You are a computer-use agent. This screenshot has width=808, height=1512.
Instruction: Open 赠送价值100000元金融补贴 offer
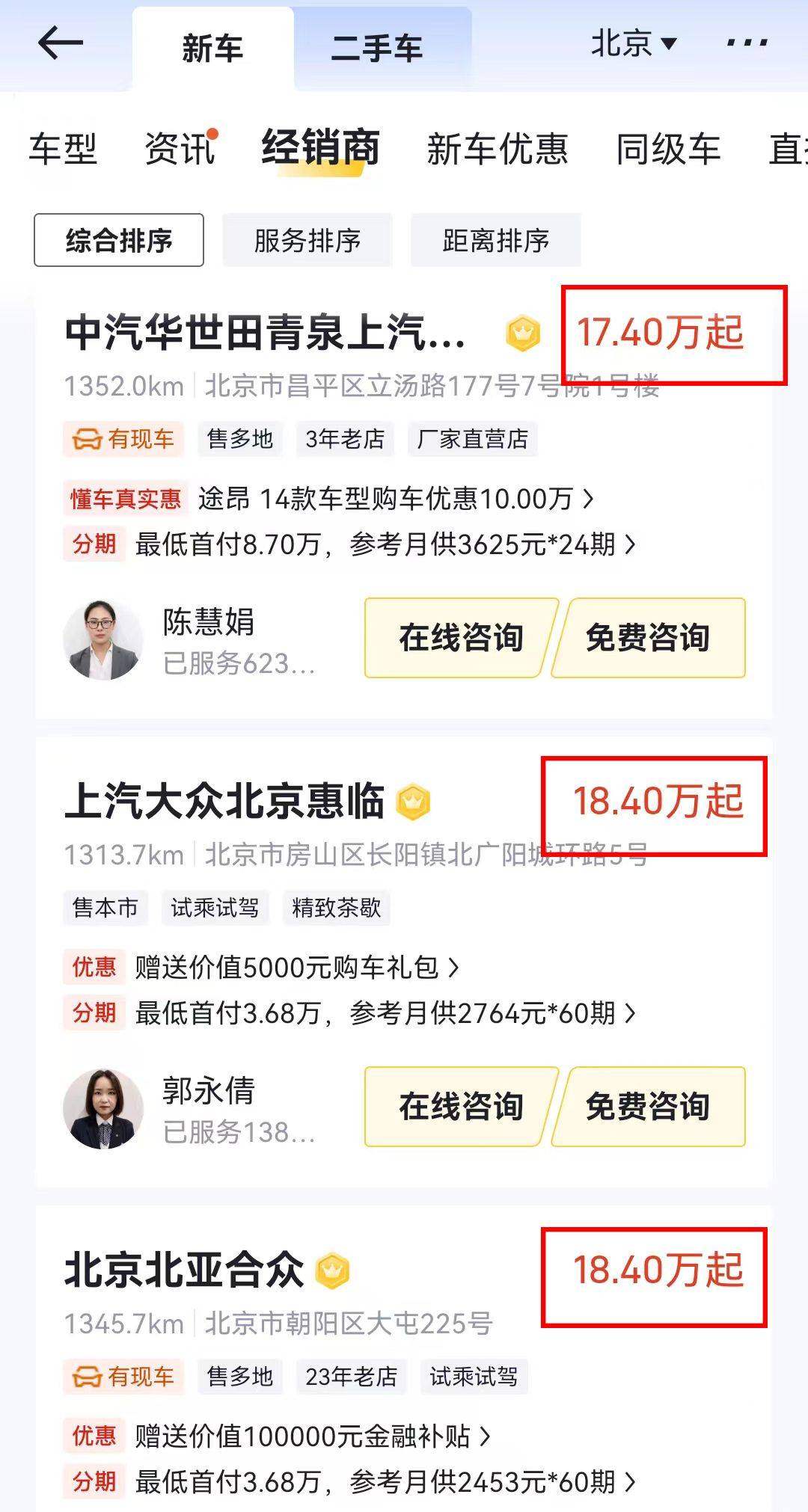click(x=313, y=1436)
